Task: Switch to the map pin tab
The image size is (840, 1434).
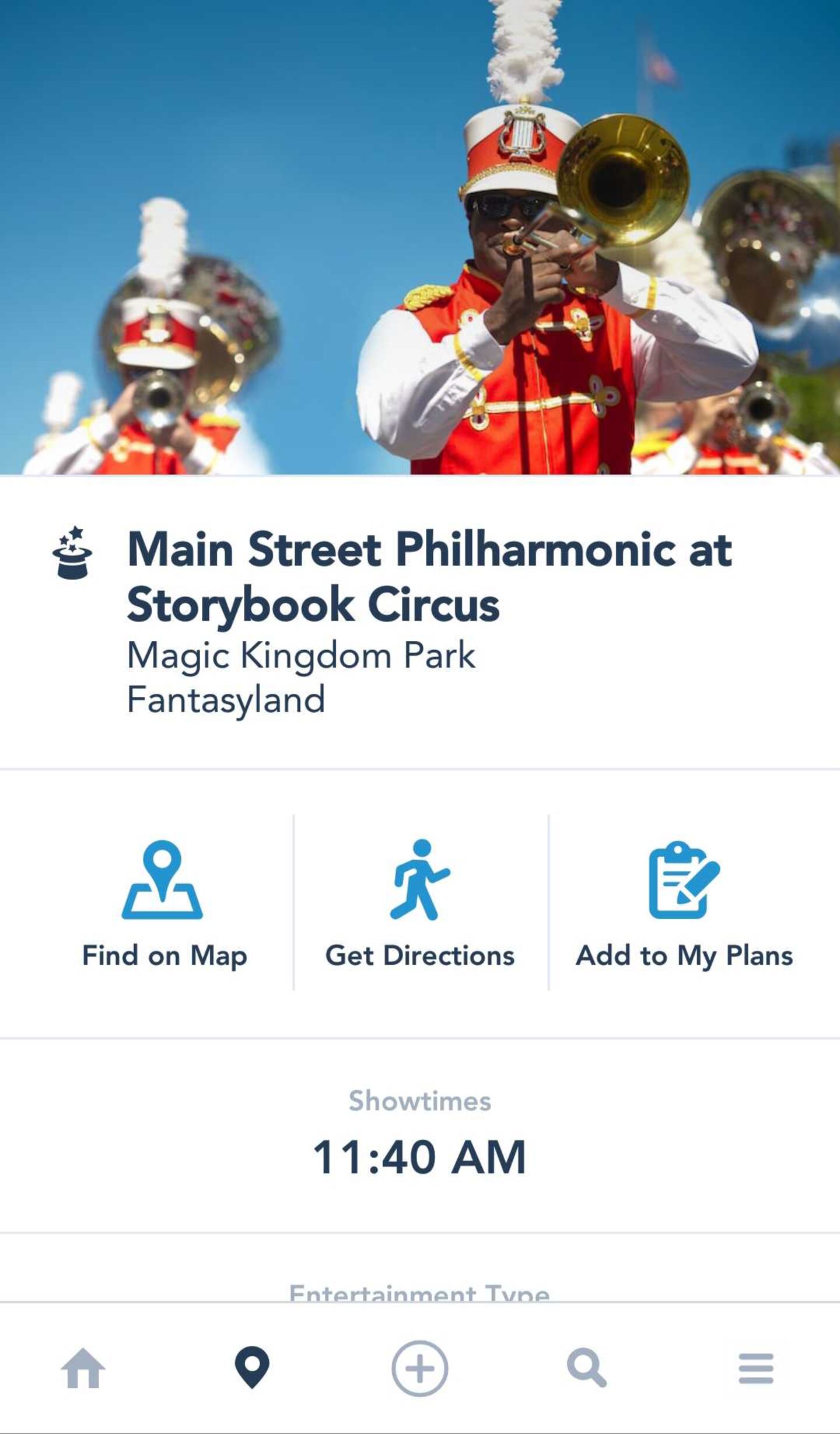Action: tap(251, 1367)
